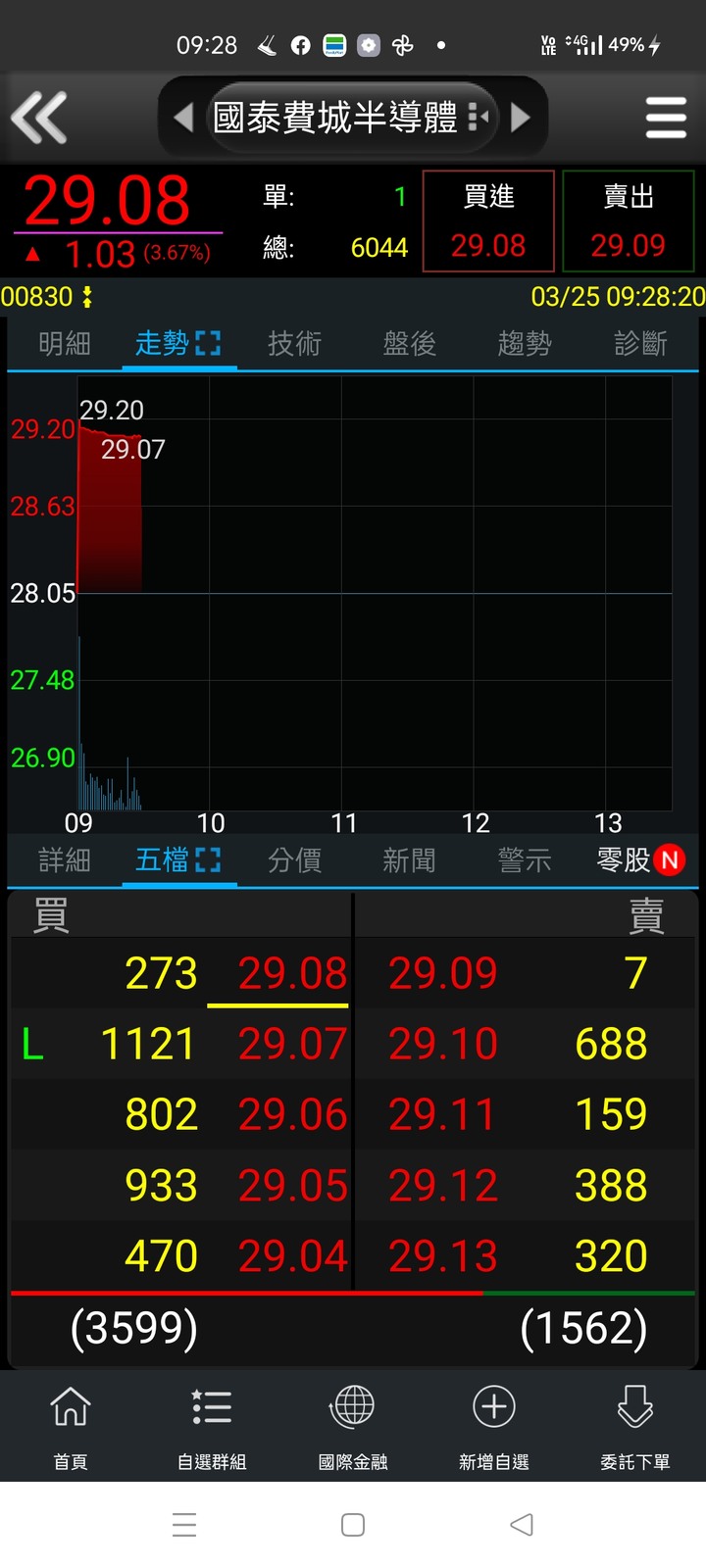Open 委託下單 order placement
The height and width of the screenshot is (1568, 706).
pos(635,1427)
